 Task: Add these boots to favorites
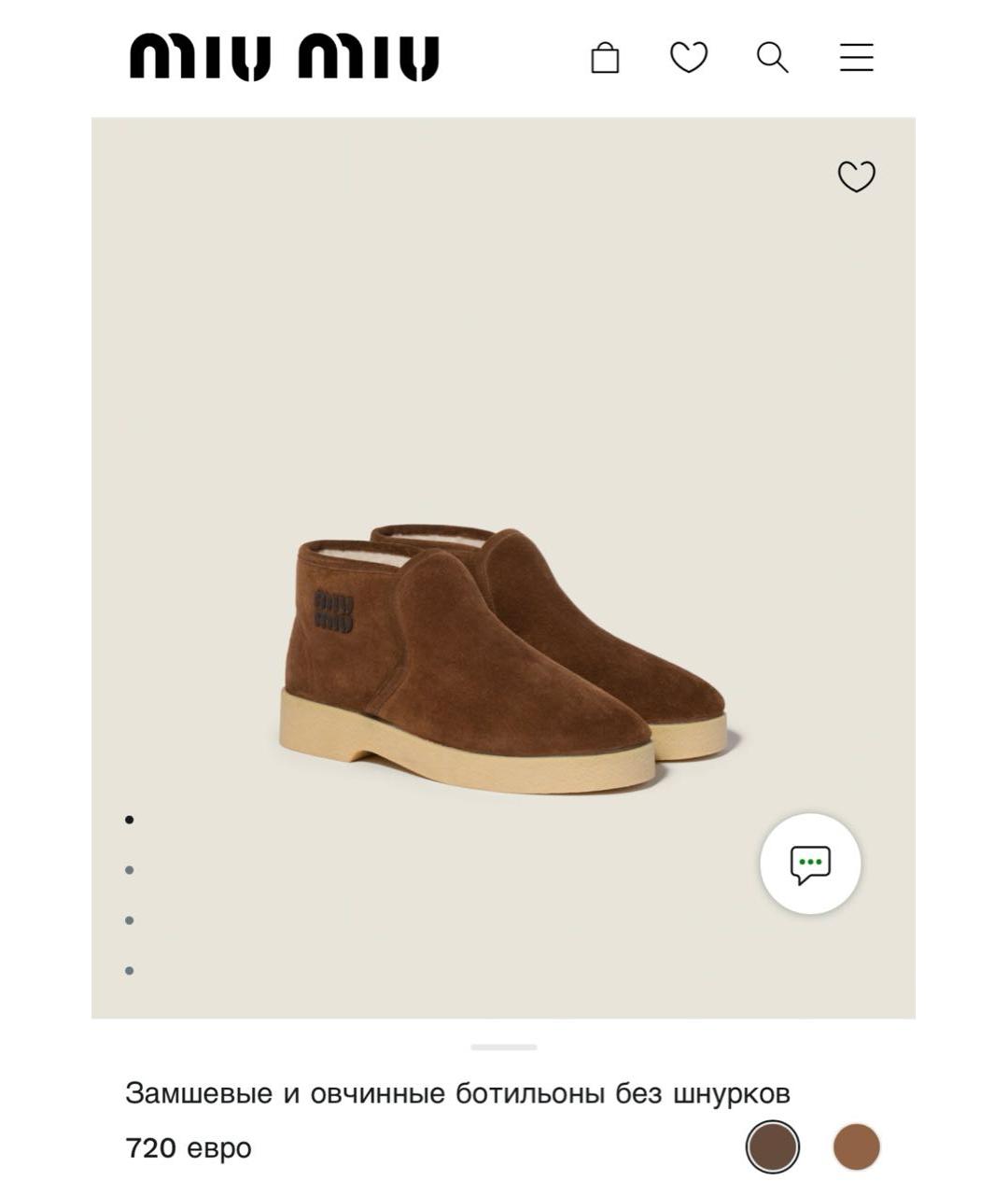click(856, 176)
